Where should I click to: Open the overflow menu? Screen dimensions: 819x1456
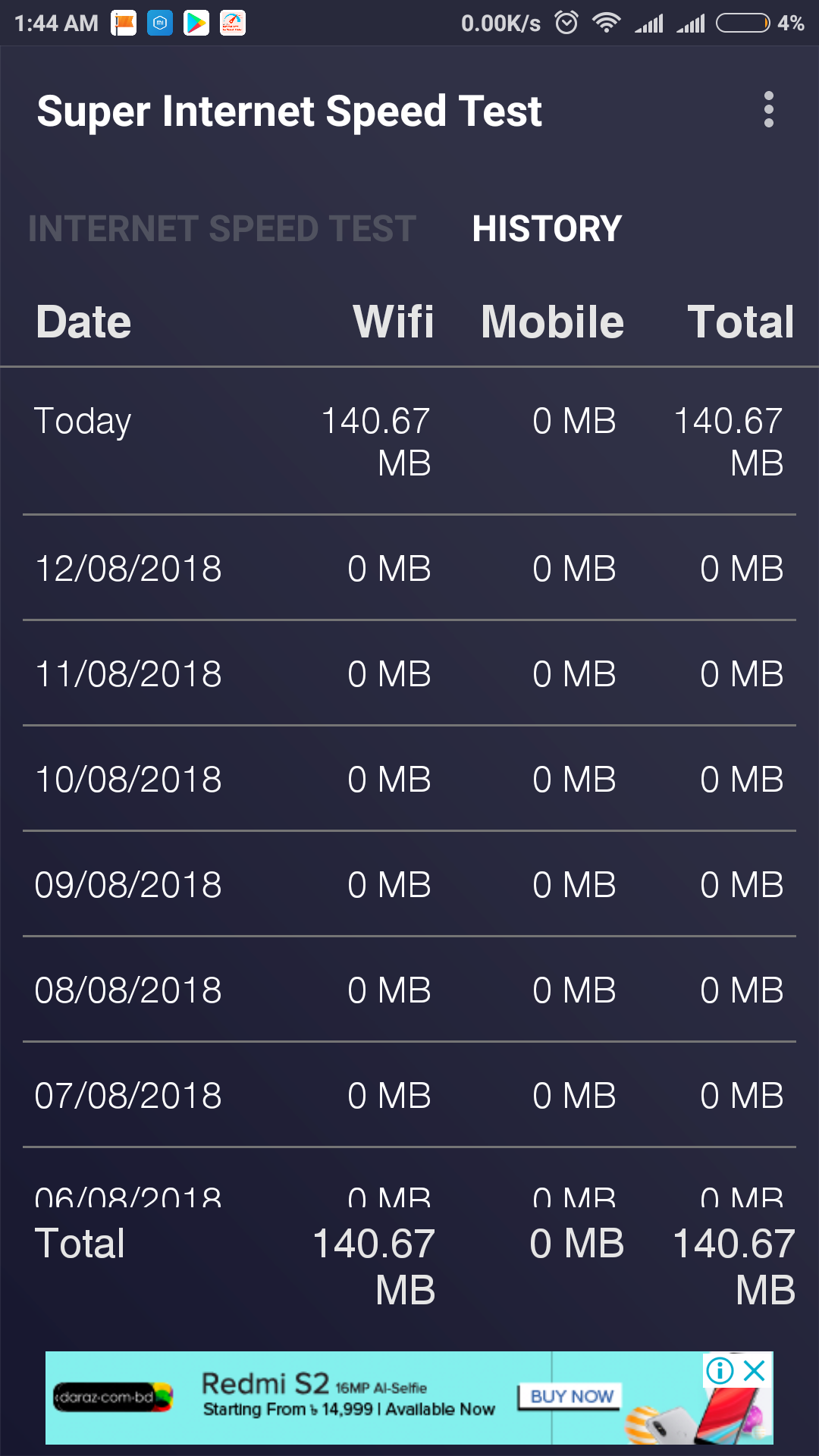pos(768,110)
